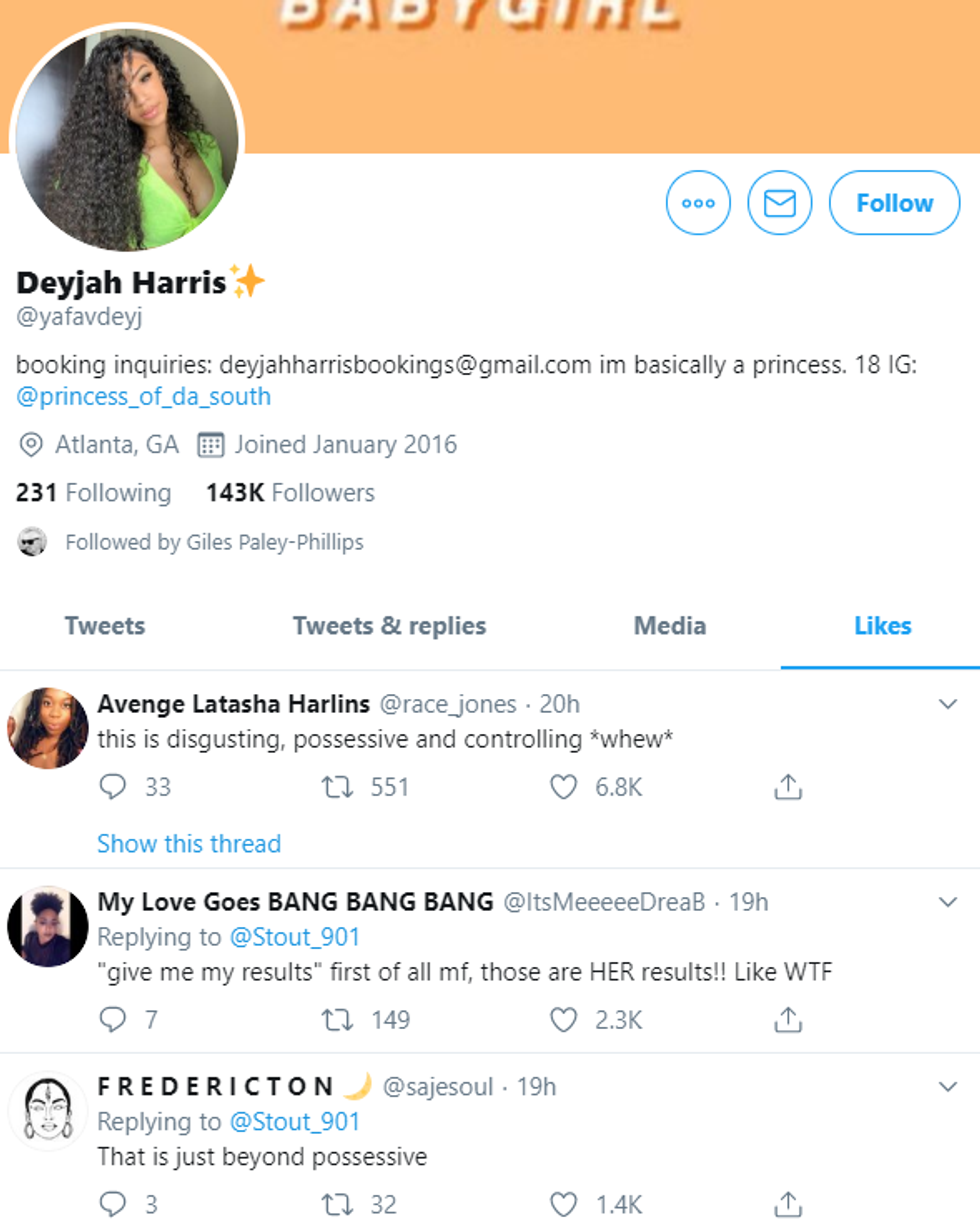The image size is (980, 1230).
Task: Follow Deyjah Harris
Action: click(894, 203)
